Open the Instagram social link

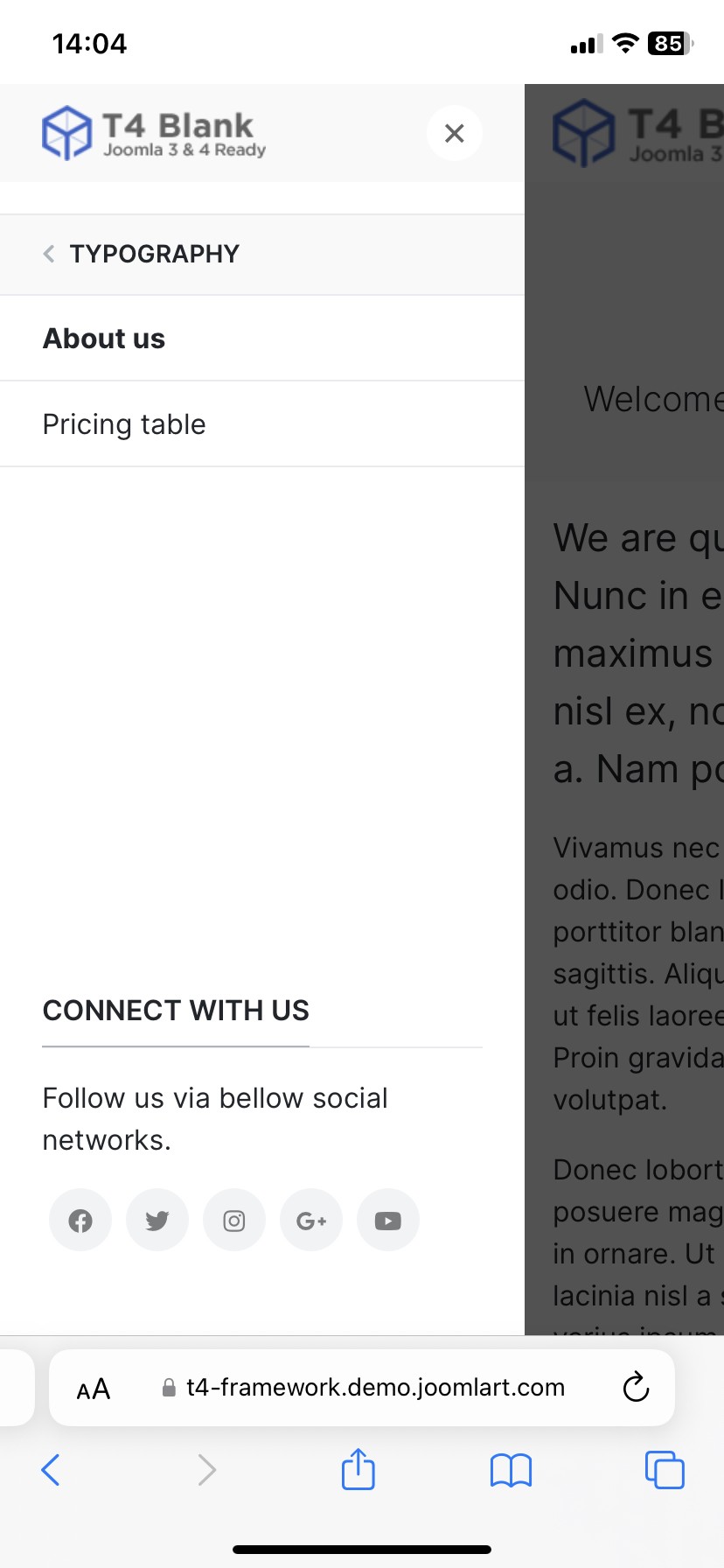tap(234, 1220)
